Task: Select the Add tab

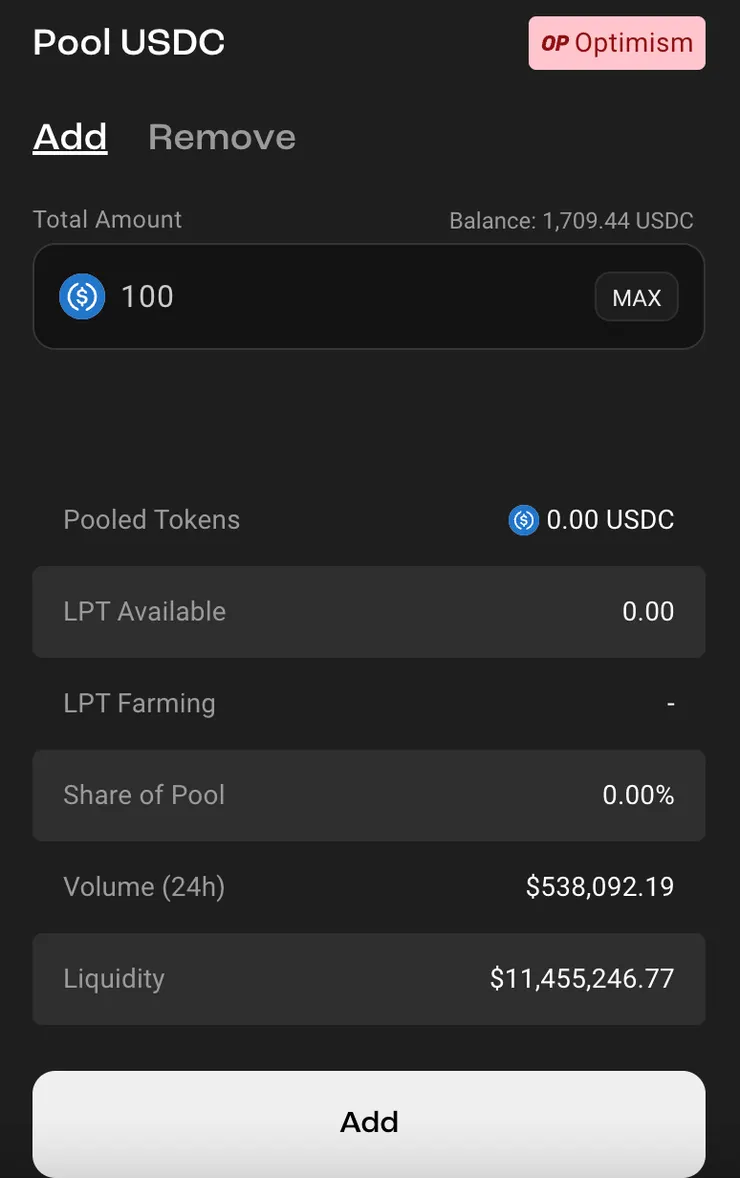Action: pyautogui.click(x=70, y=137)
